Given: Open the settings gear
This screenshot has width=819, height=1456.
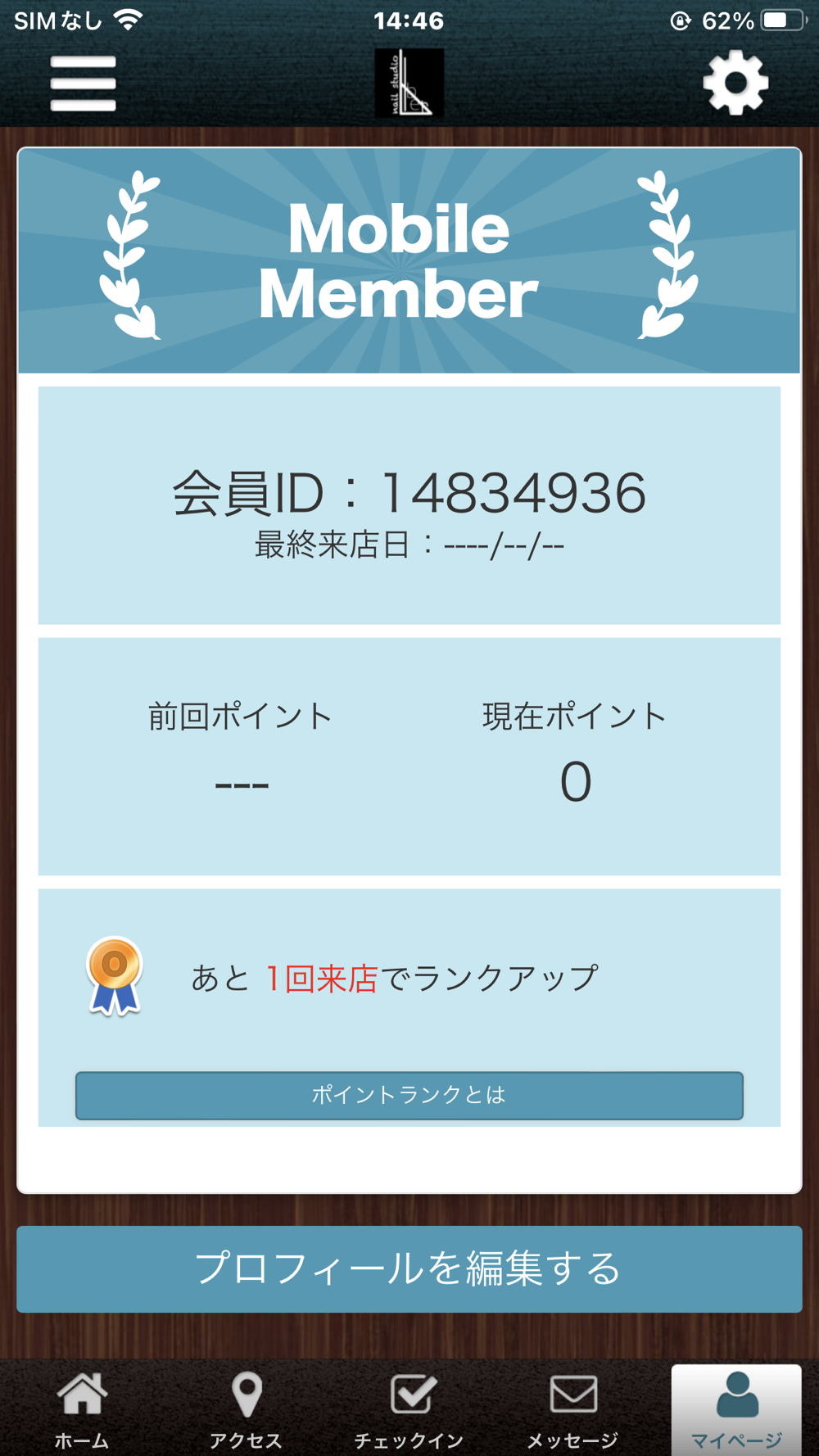Looking at the screenshot, I should pos(735,83).
